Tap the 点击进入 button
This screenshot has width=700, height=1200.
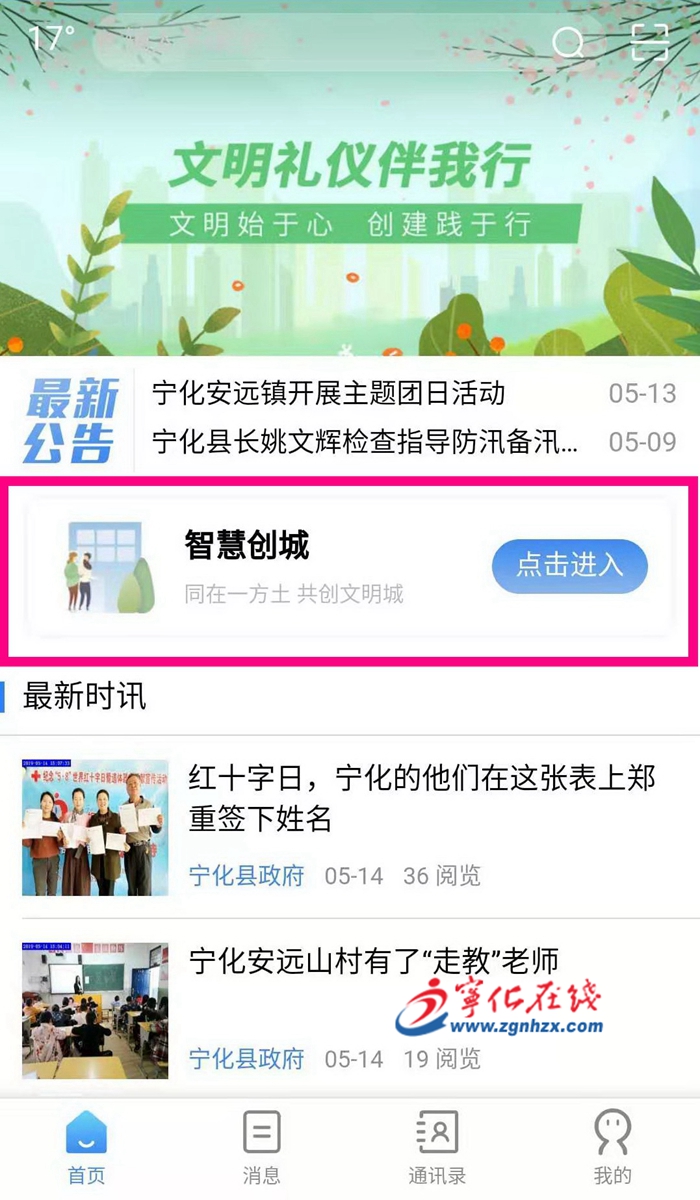[569, 565]
